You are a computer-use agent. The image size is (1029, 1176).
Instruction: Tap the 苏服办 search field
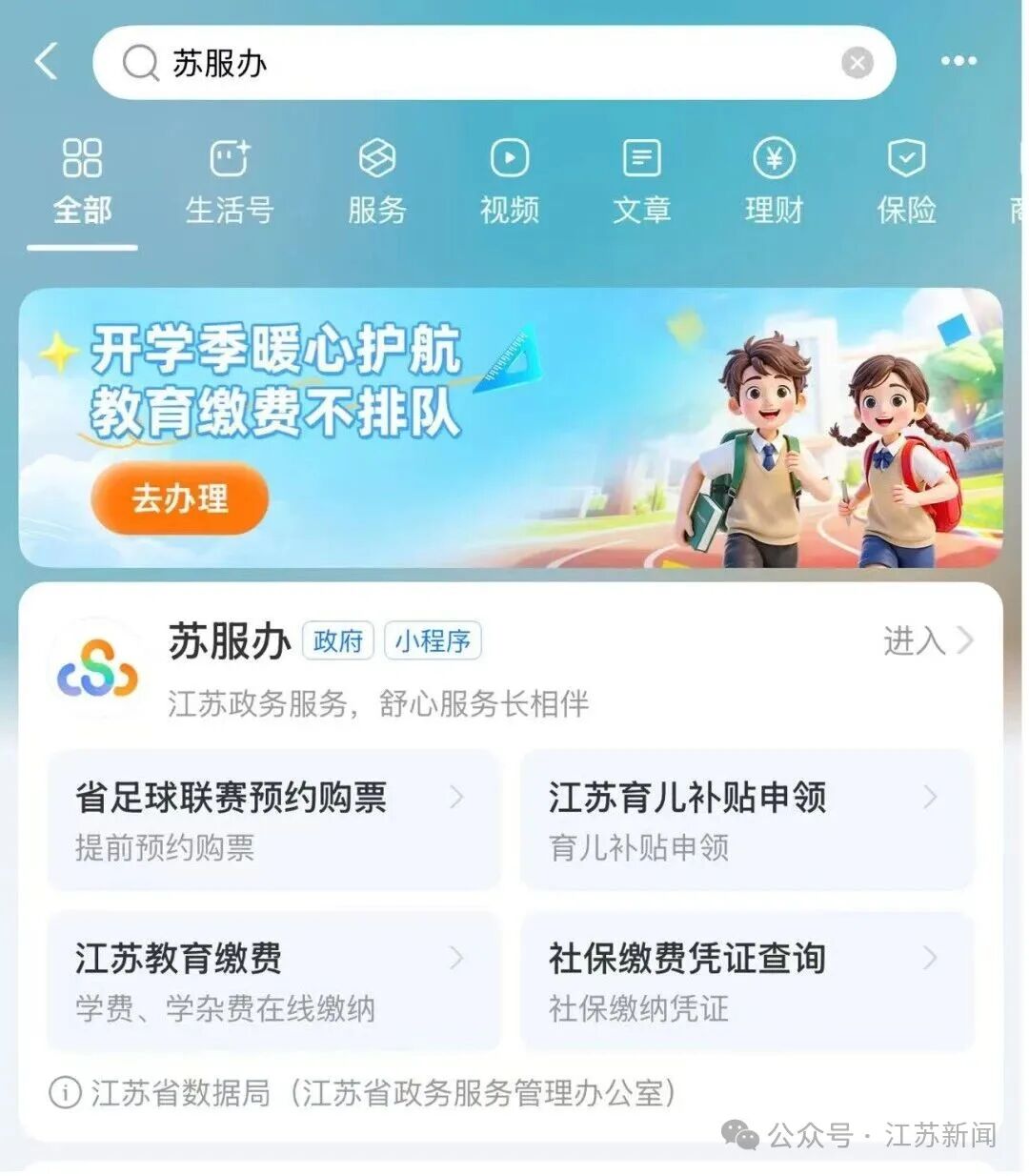coord(476,63)
